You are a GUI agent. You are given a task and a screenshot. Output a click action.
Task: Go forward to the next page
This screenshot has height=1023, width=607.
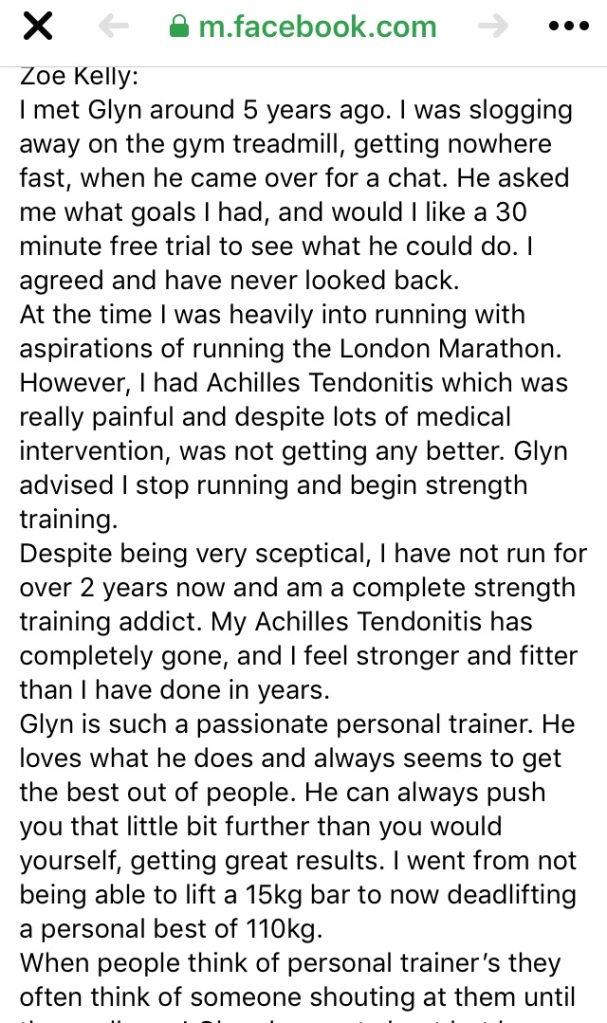click(493, 26)
